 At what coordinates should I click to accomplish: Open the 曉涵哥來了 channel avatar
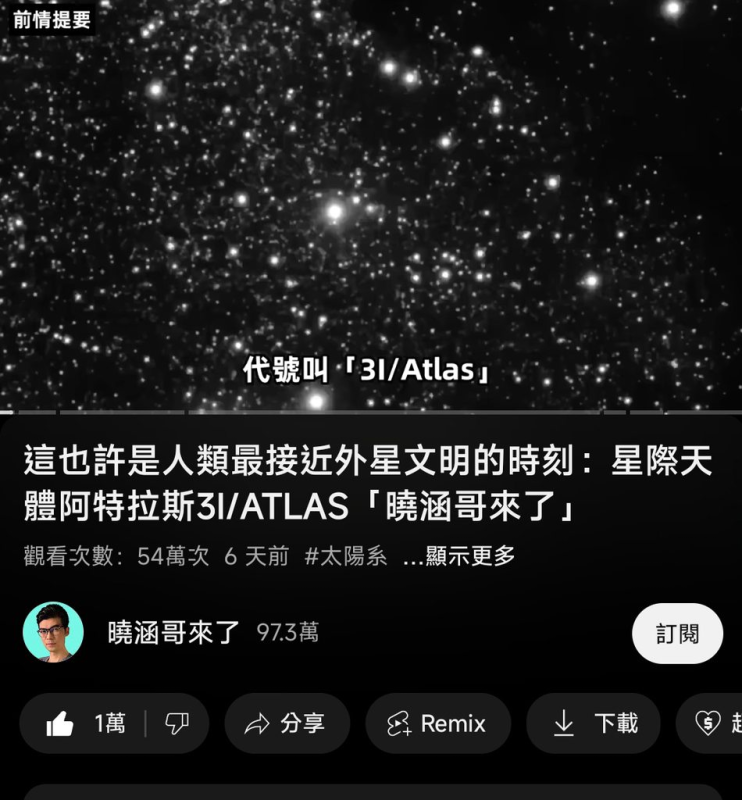pos(53,632)
